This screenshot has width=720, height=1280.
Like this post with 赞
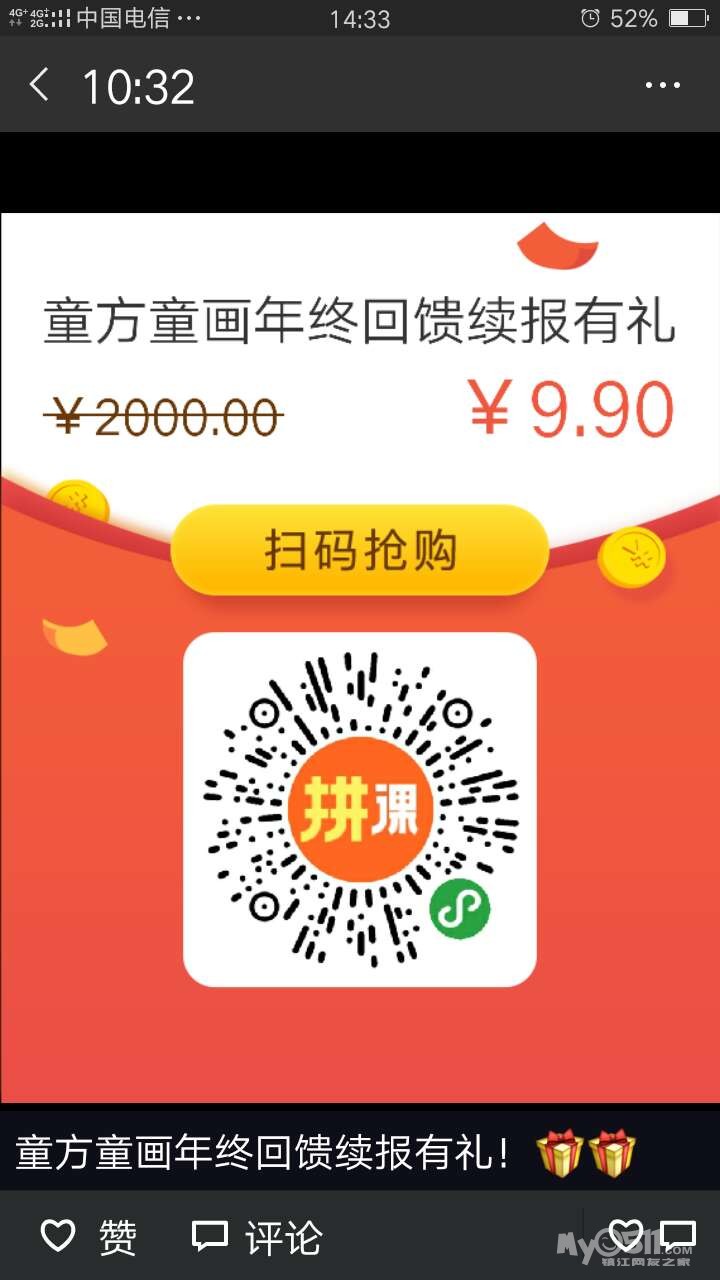click(x=88, y=1238)
